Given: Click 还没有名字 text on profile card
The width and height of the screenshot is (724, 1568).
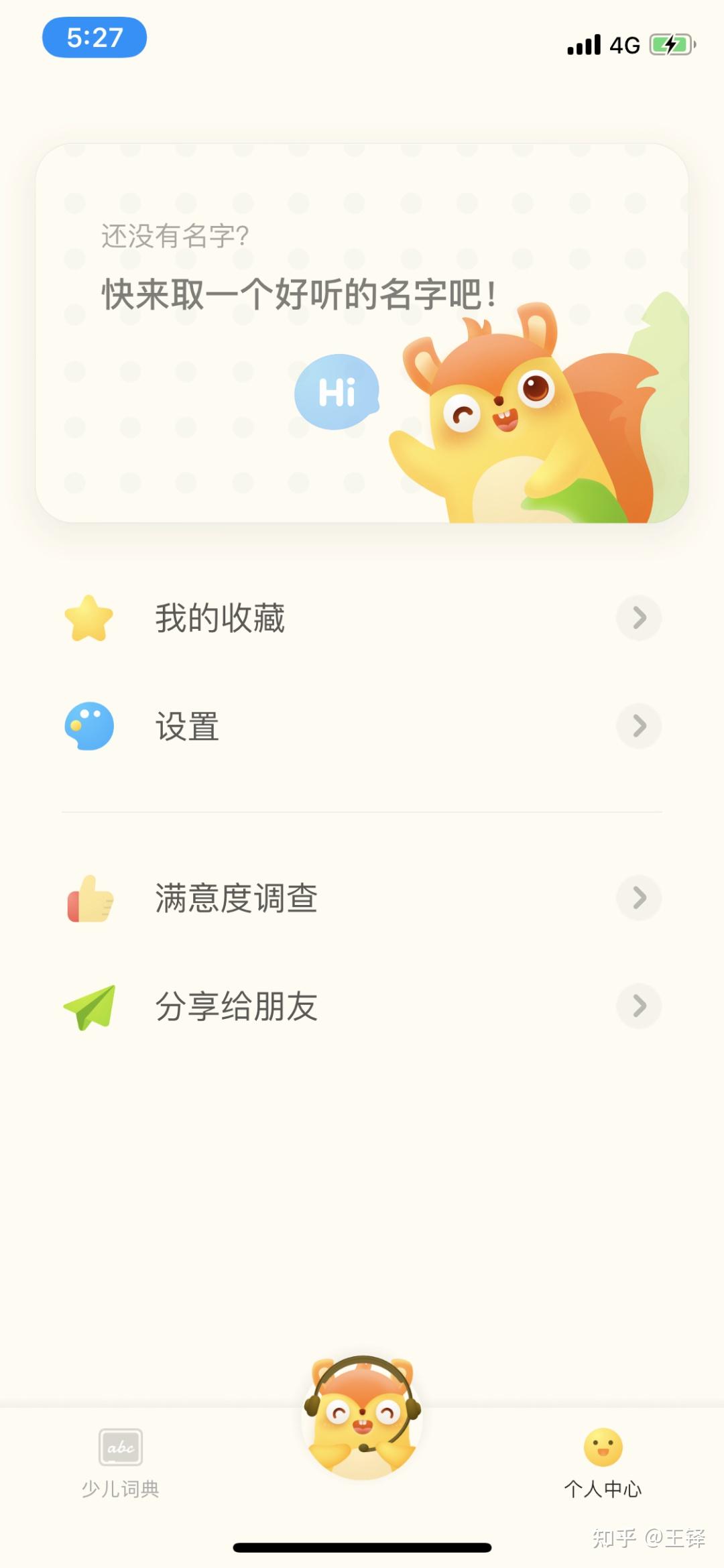Looking at the screenshot, I should click(x=176, y=233).
